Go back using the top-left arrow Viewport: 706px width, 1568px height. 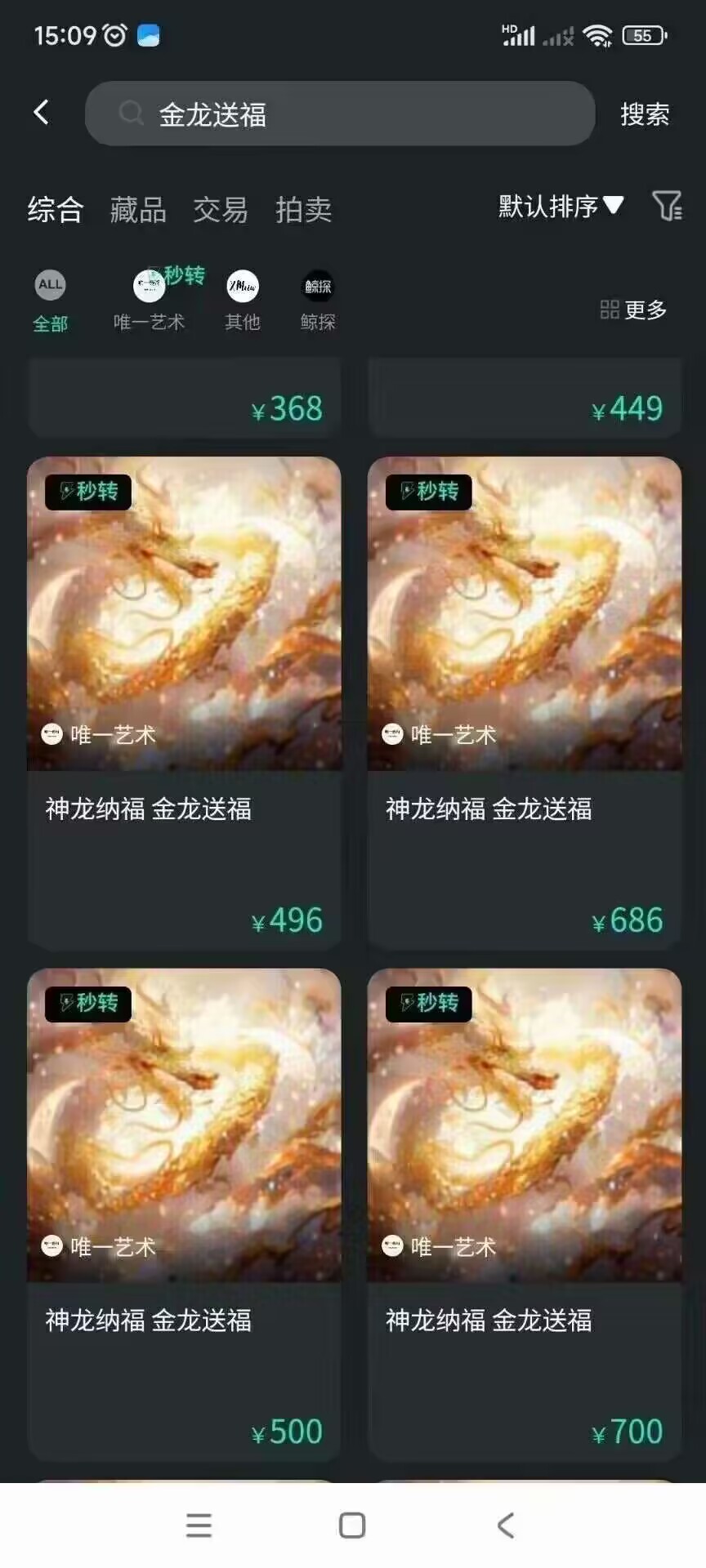(42, 113)
